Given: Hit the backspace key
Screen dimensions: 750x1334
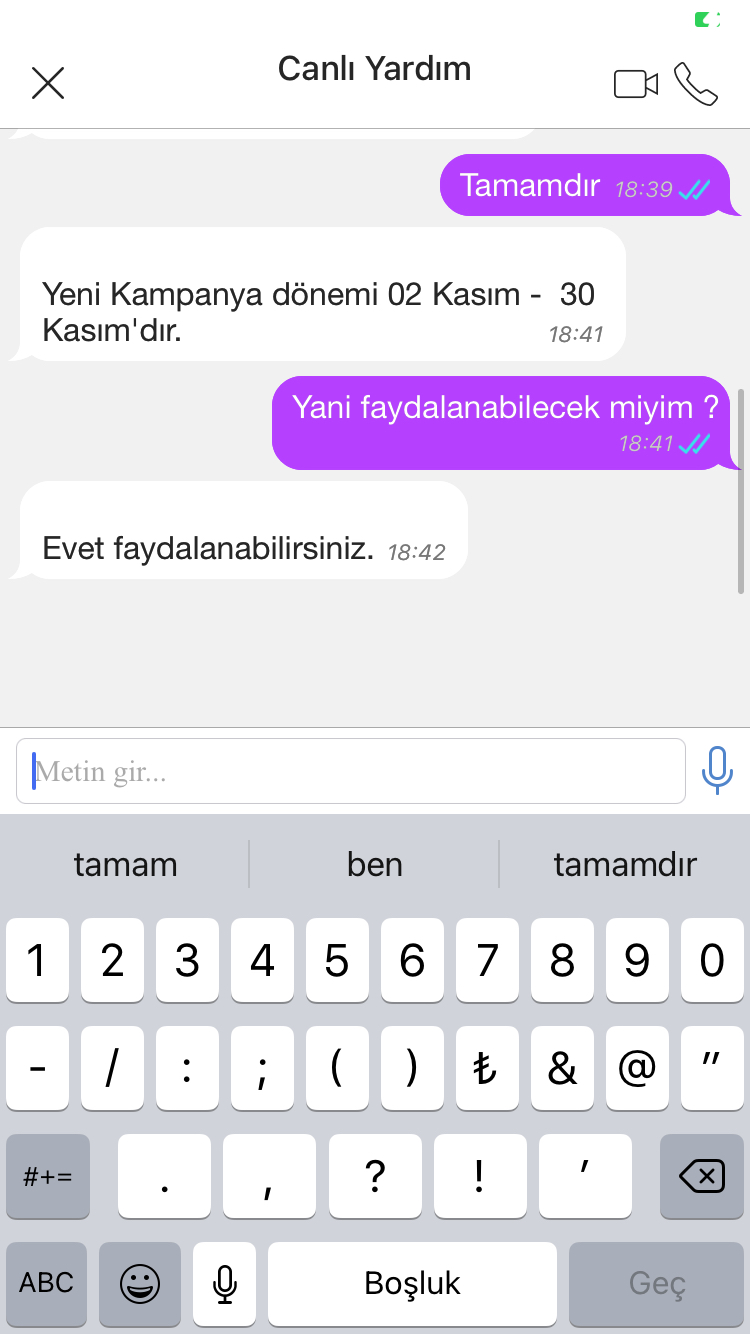Looking at the screenshot, I should pyautogui.click(x=702, y=1176).
